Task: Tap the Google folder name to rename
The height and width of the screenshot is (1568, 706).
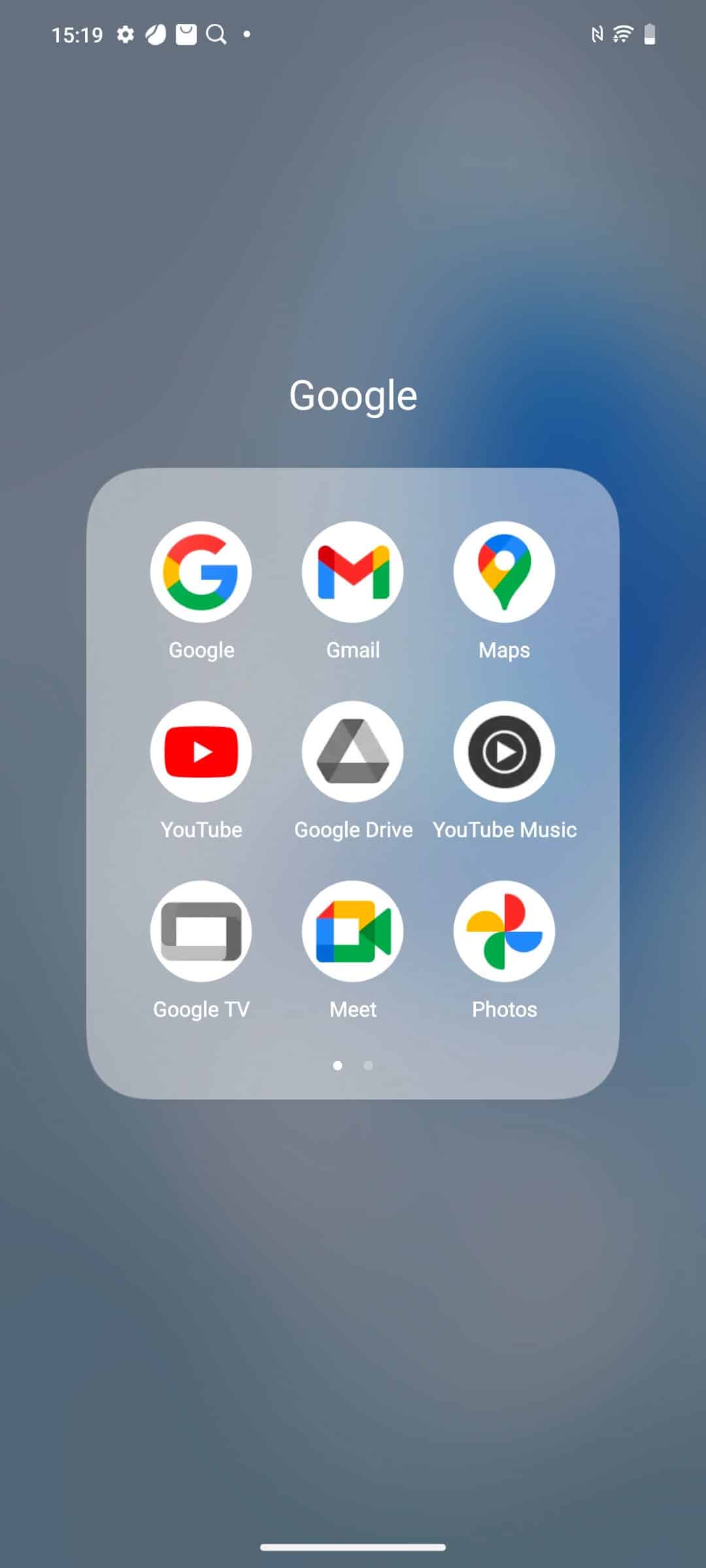Action: [x=353, y=396]
